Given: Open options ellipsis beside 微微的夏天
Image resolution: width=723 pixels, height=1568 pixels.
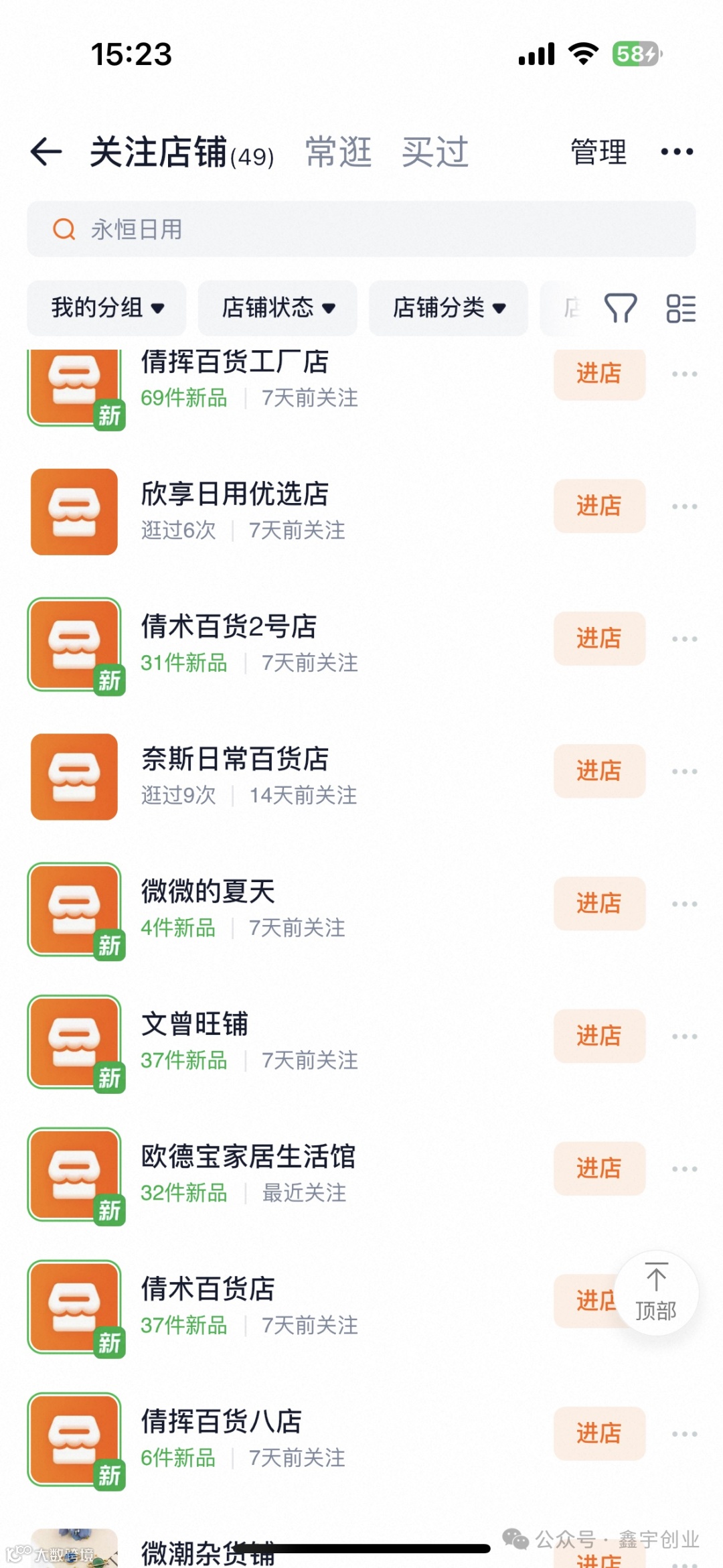Looking at the screenshot, I should [684, 904].
